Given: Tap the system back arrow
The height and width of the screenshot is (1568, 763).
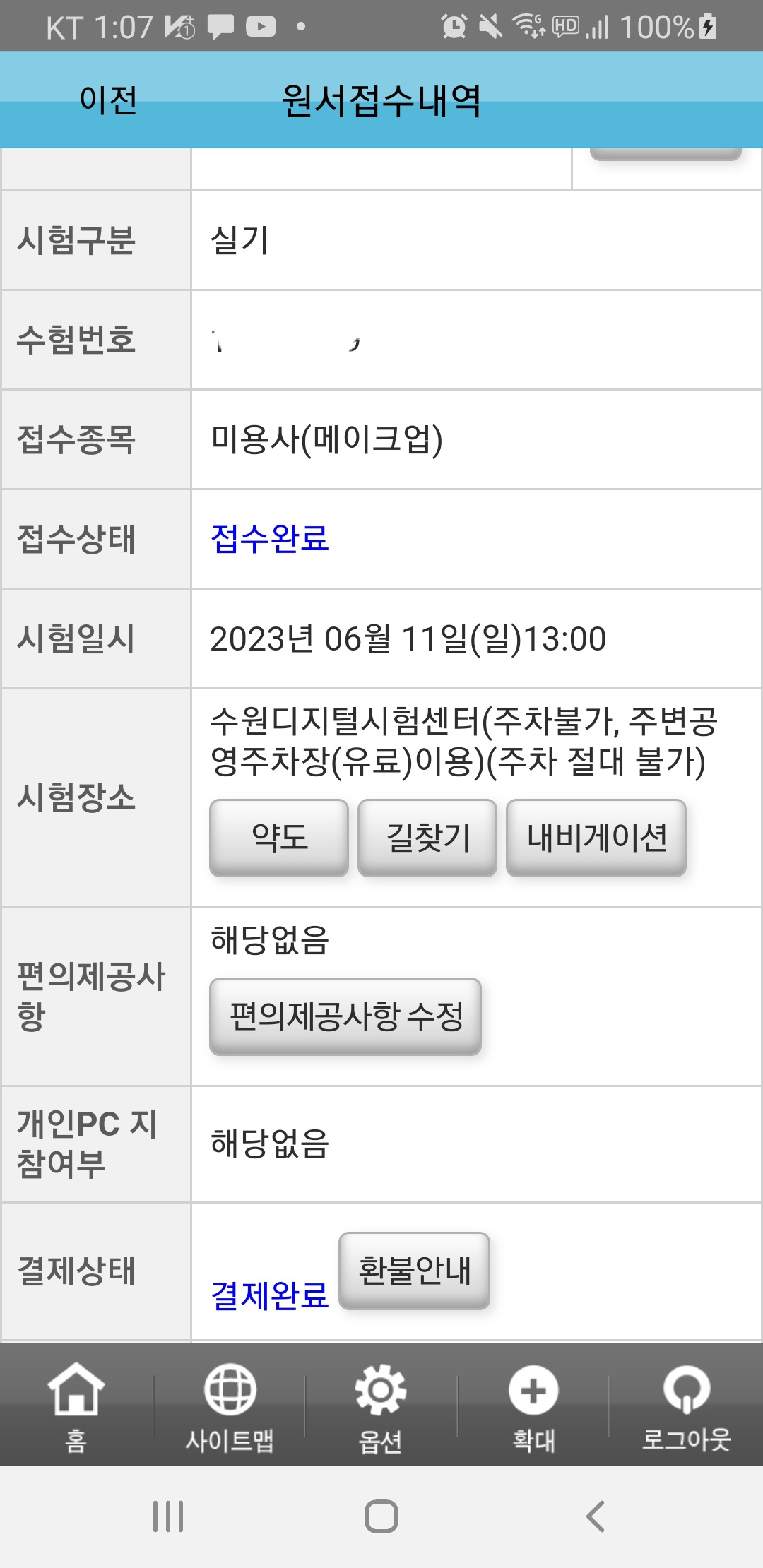Looking at the screenshot, I should pos(595,1516).
